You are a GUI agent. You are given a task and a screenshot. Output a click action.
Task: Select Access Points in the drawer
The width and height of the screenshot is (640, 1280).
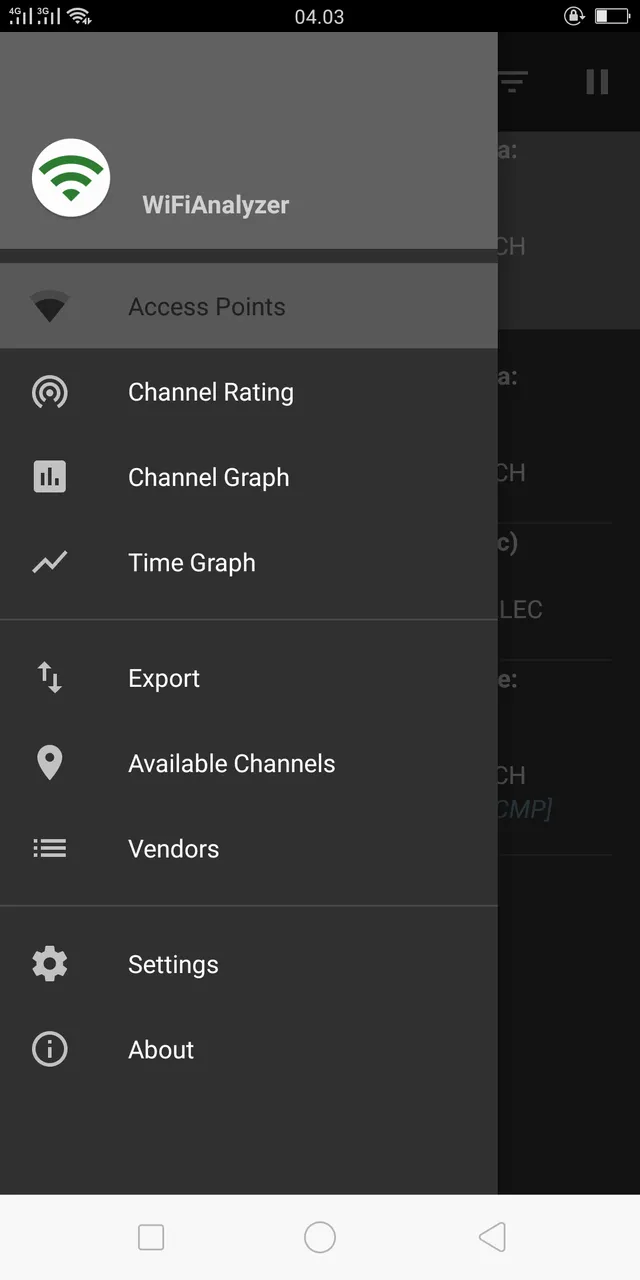tap(207, 307)
